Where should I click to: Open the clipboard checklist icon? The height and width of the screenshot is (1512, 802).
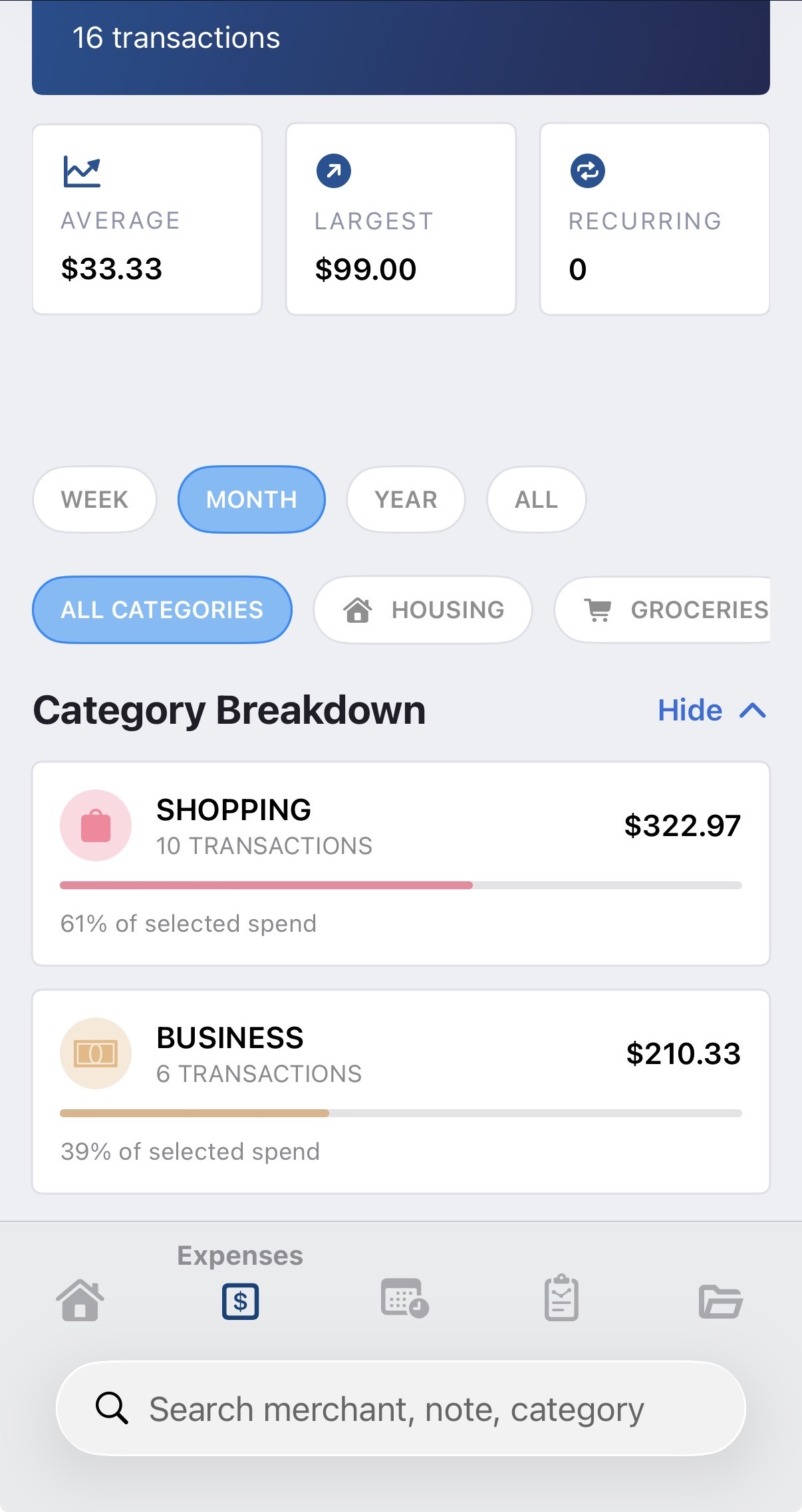(x=561, y=1299)
